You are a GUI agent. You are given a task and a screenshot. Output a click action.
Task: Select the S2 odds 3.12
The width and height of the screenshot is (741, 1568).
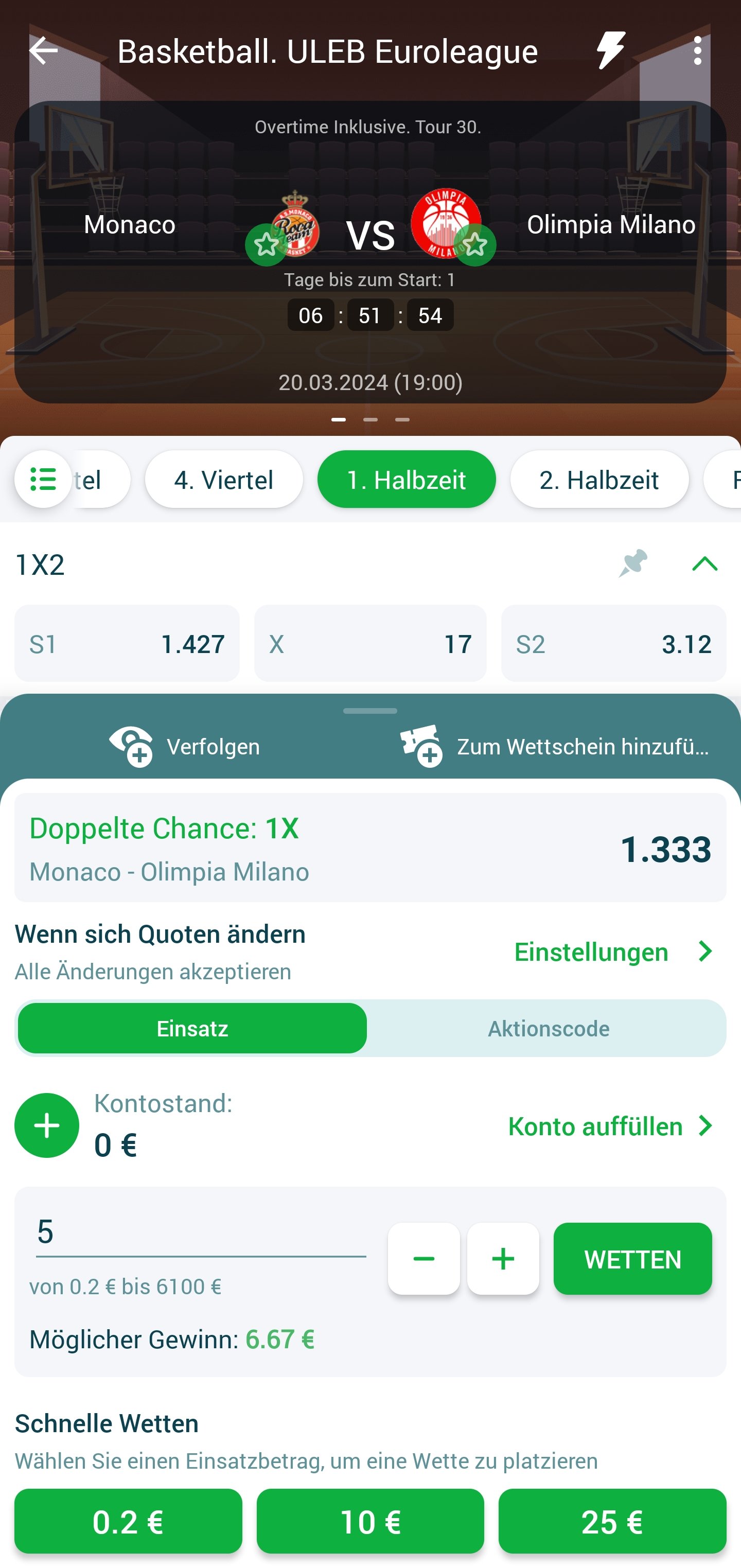(613, 643)
